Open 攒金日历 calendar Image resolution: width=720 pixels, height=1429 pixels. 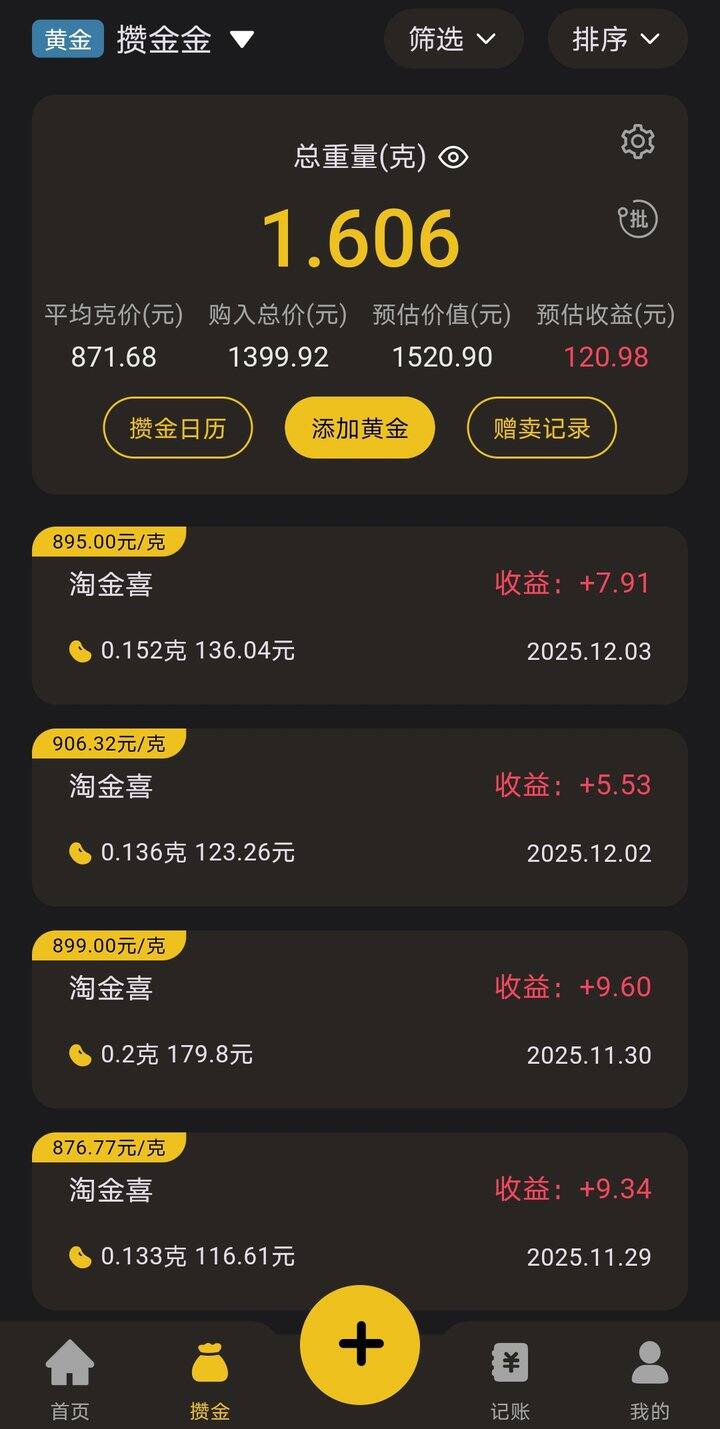178,428
